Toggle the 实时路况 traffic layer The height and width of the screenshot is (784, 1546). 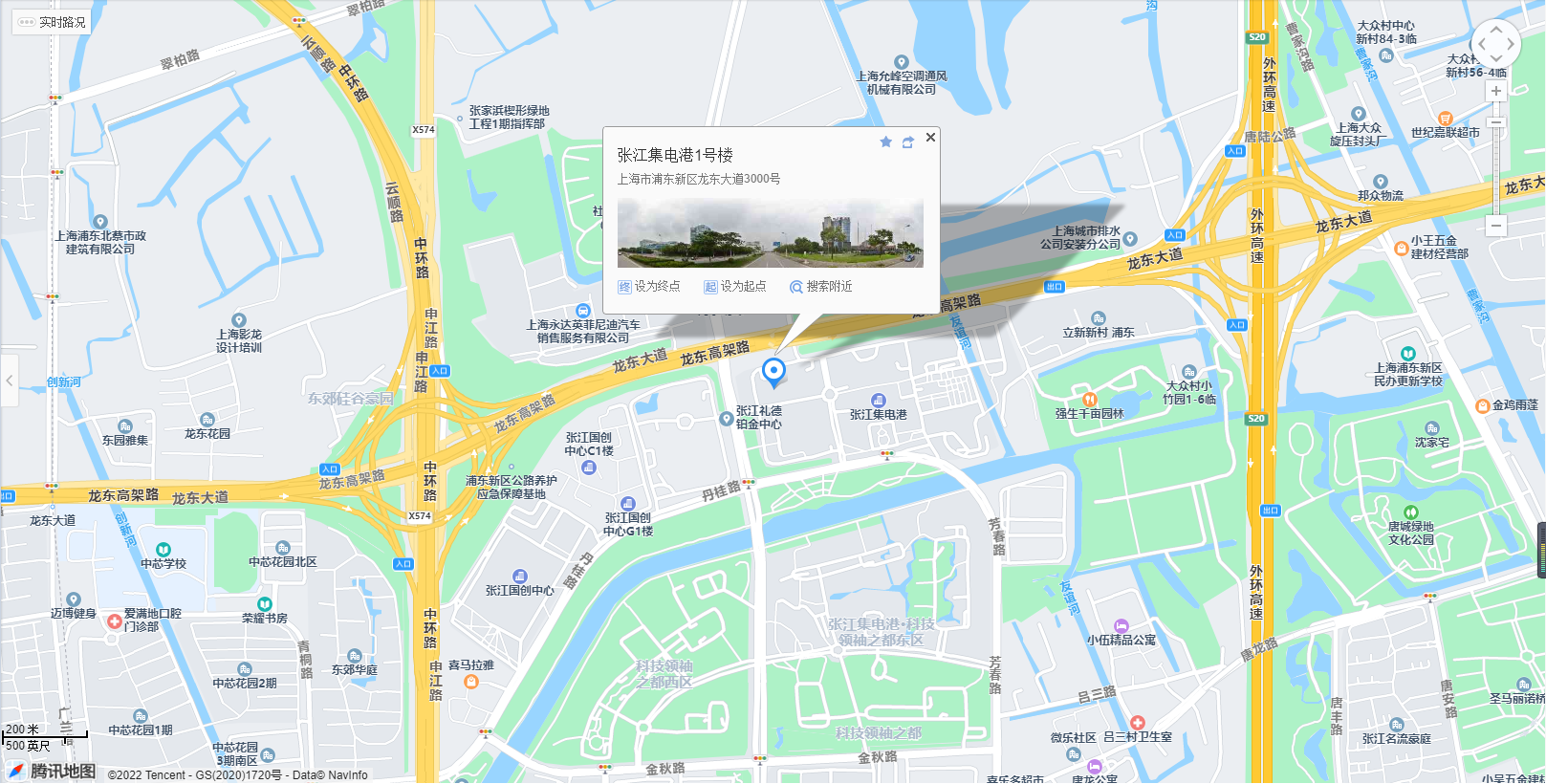pos(52,21)
